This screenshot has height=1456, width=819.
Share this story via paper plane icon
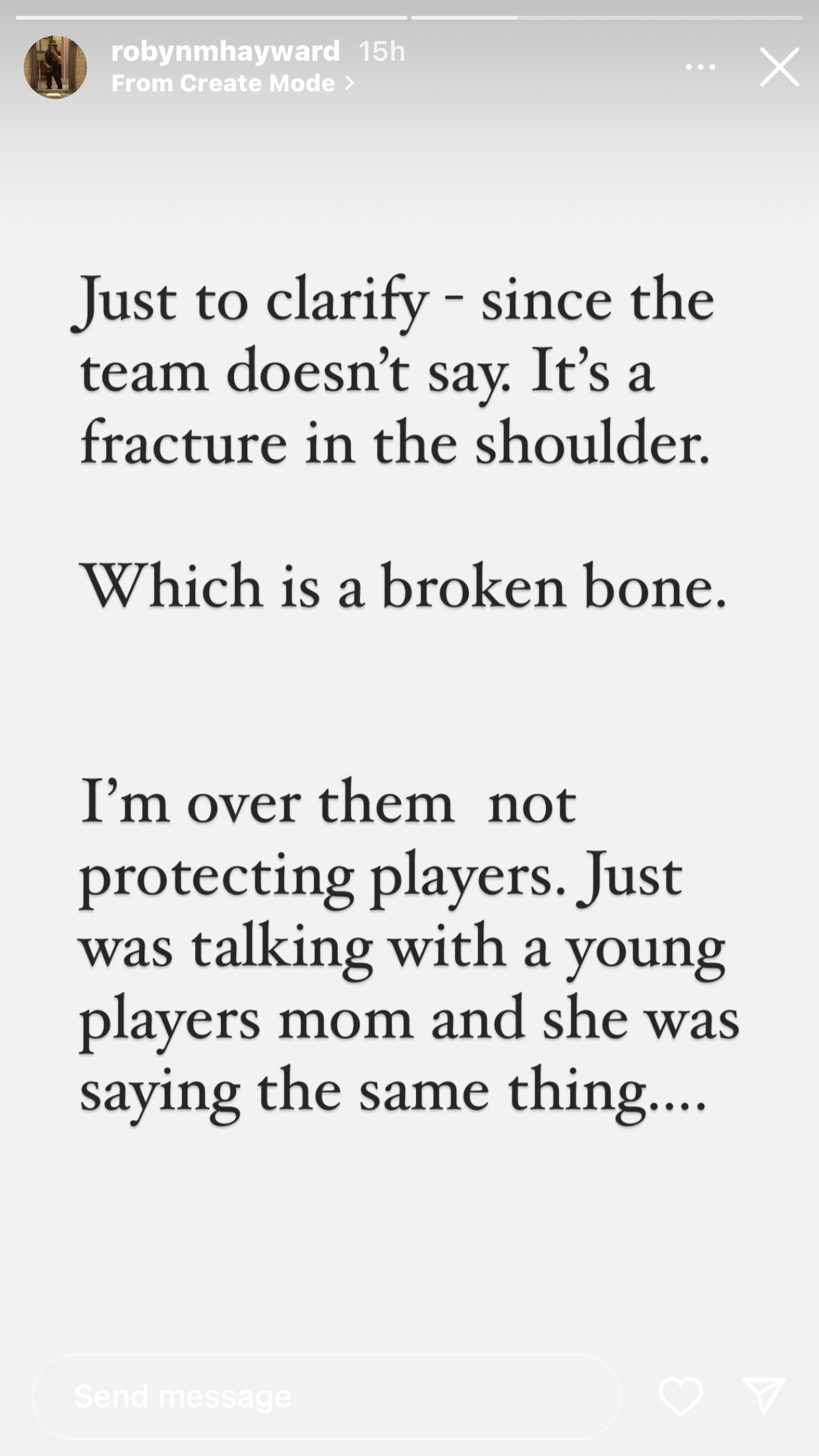763,1395
